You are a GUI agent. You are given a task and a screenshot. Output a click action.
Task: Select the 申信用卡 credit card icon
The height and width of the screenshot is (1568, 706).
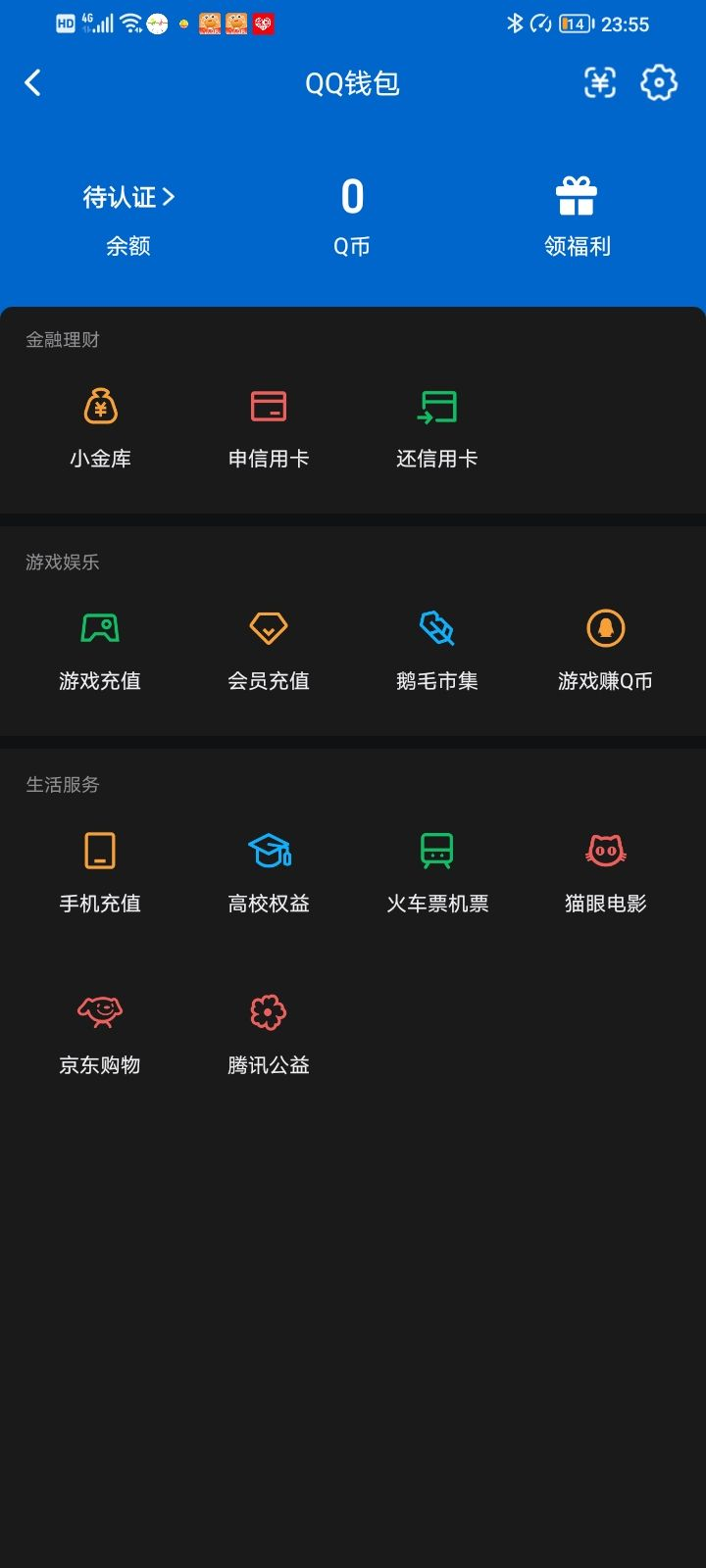pyautogui.click(x=268, y=405)
